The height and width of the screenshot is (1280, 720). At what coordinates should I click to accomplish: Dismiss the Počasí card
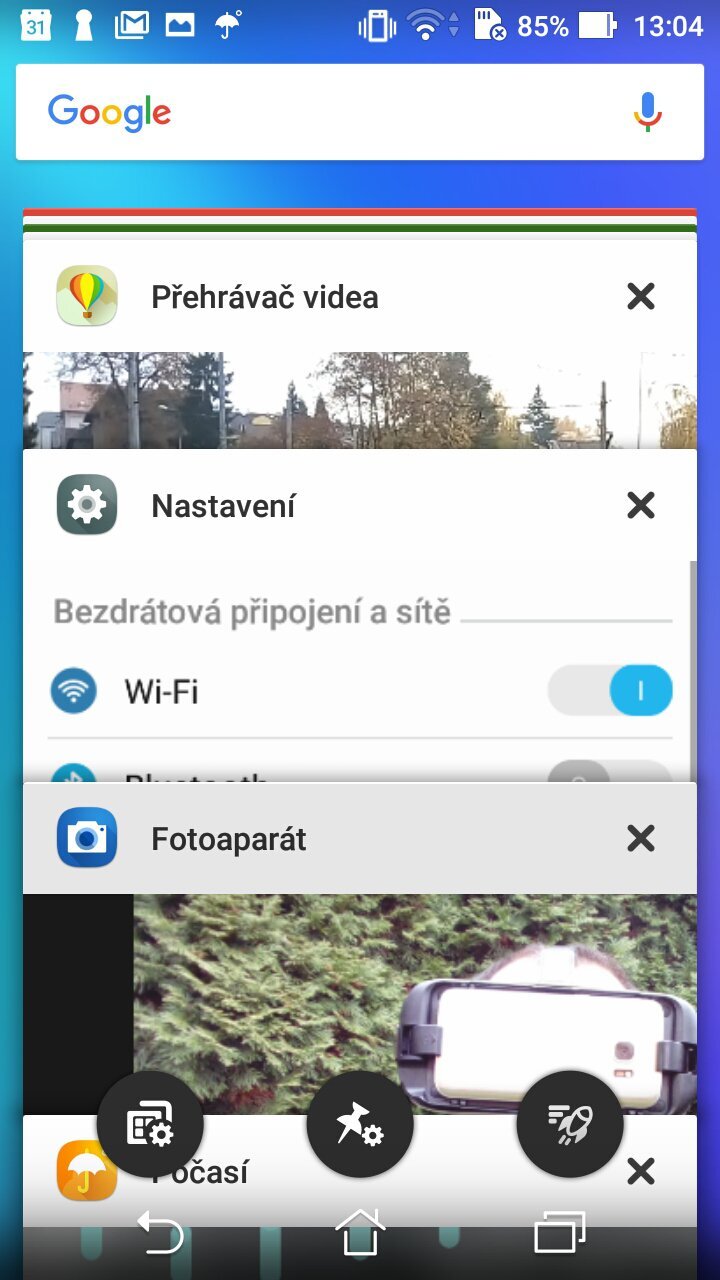(640, 1171)
